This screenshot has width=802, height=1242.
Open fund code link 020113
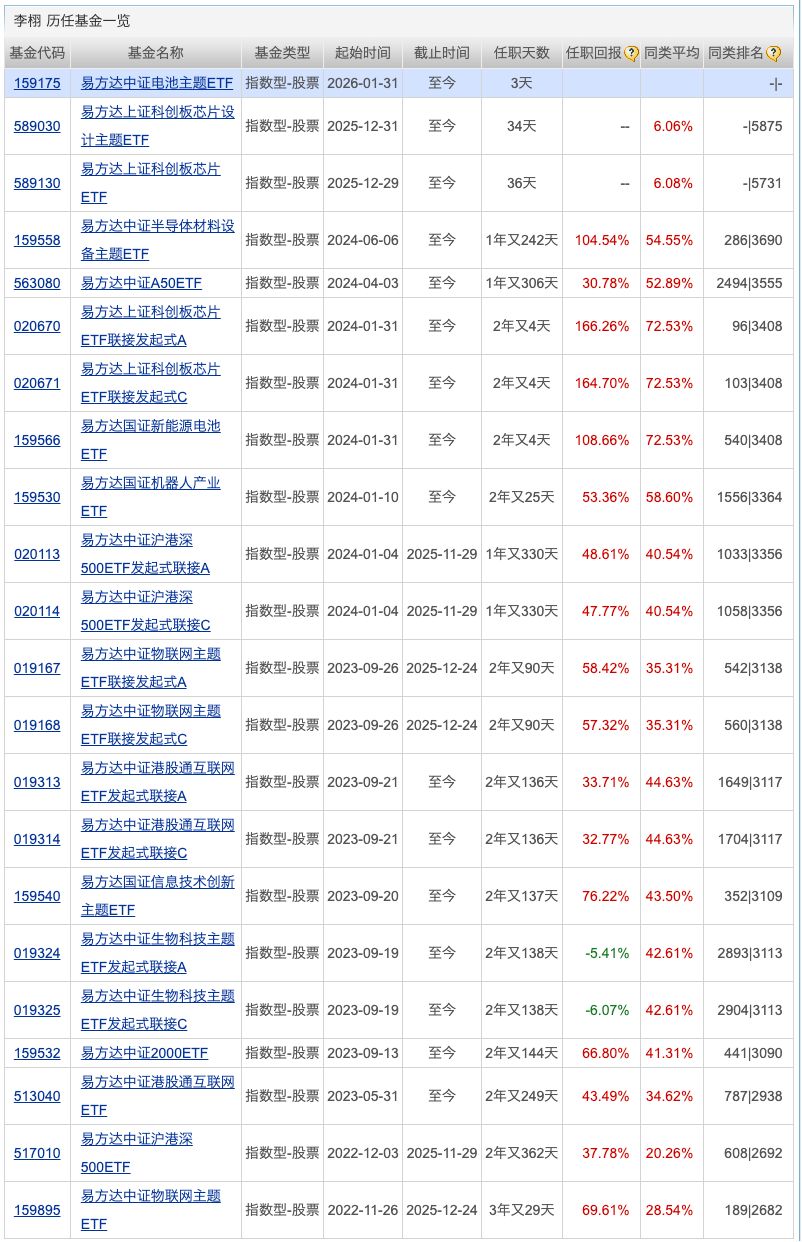(x=37, y=555)
